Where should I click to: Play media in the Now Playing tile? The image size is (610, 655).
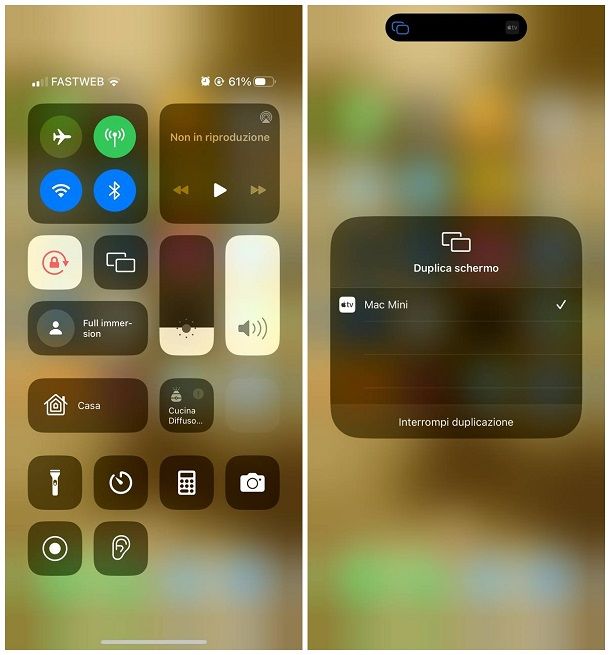pyautogui.click(x=220, y=190)
